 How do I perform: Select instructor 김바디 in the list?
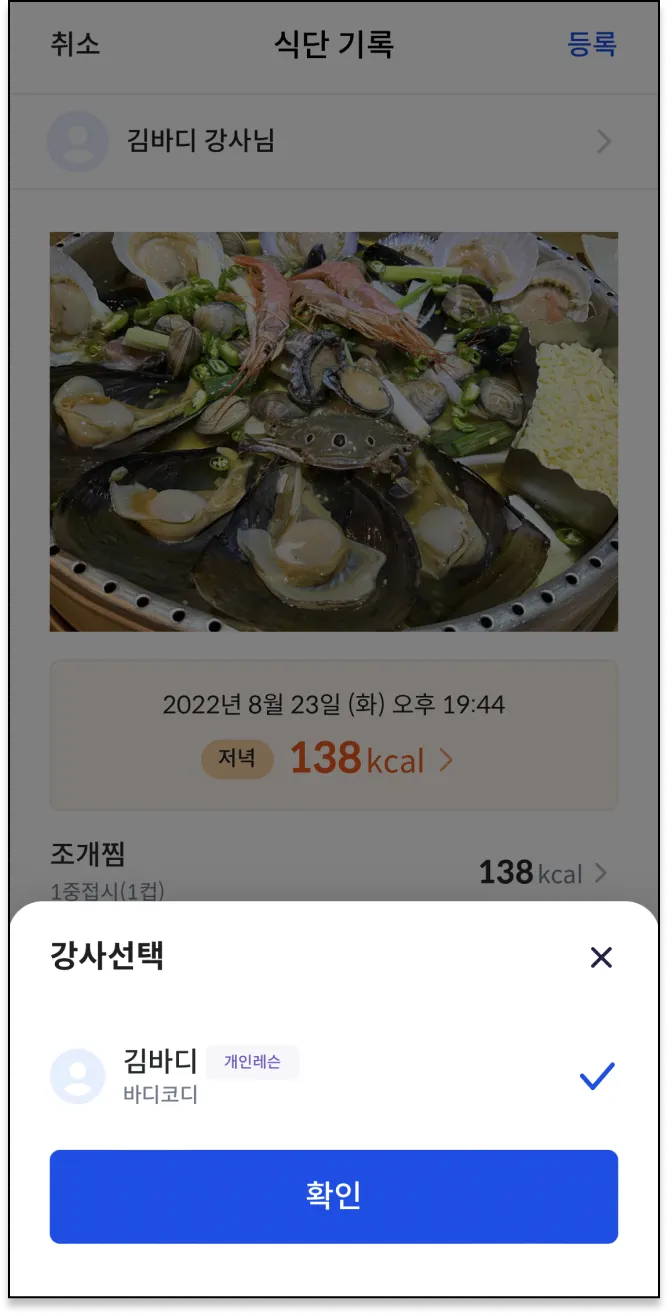(x=332, y=1076)
